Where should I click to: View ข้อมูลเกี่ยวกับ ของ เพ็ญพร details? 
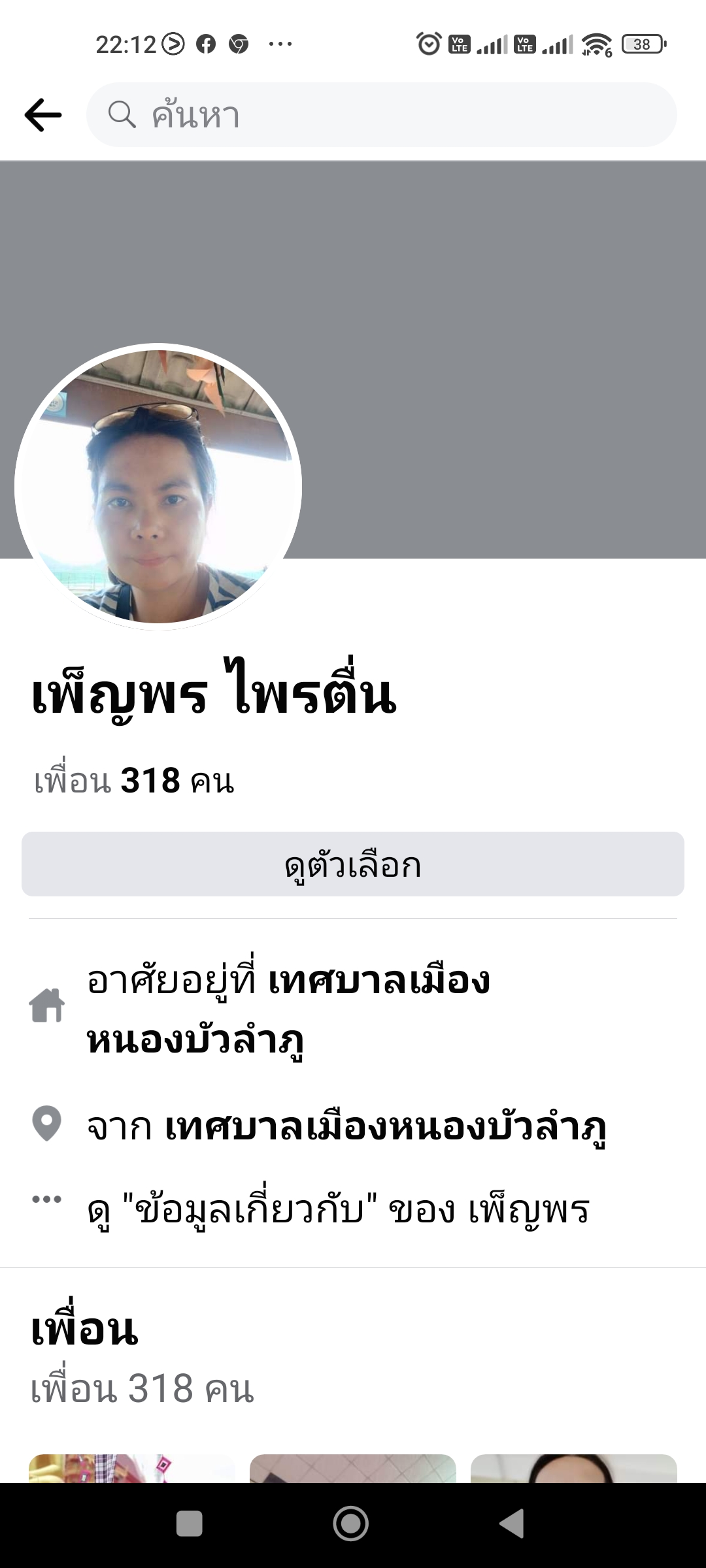338,1209
